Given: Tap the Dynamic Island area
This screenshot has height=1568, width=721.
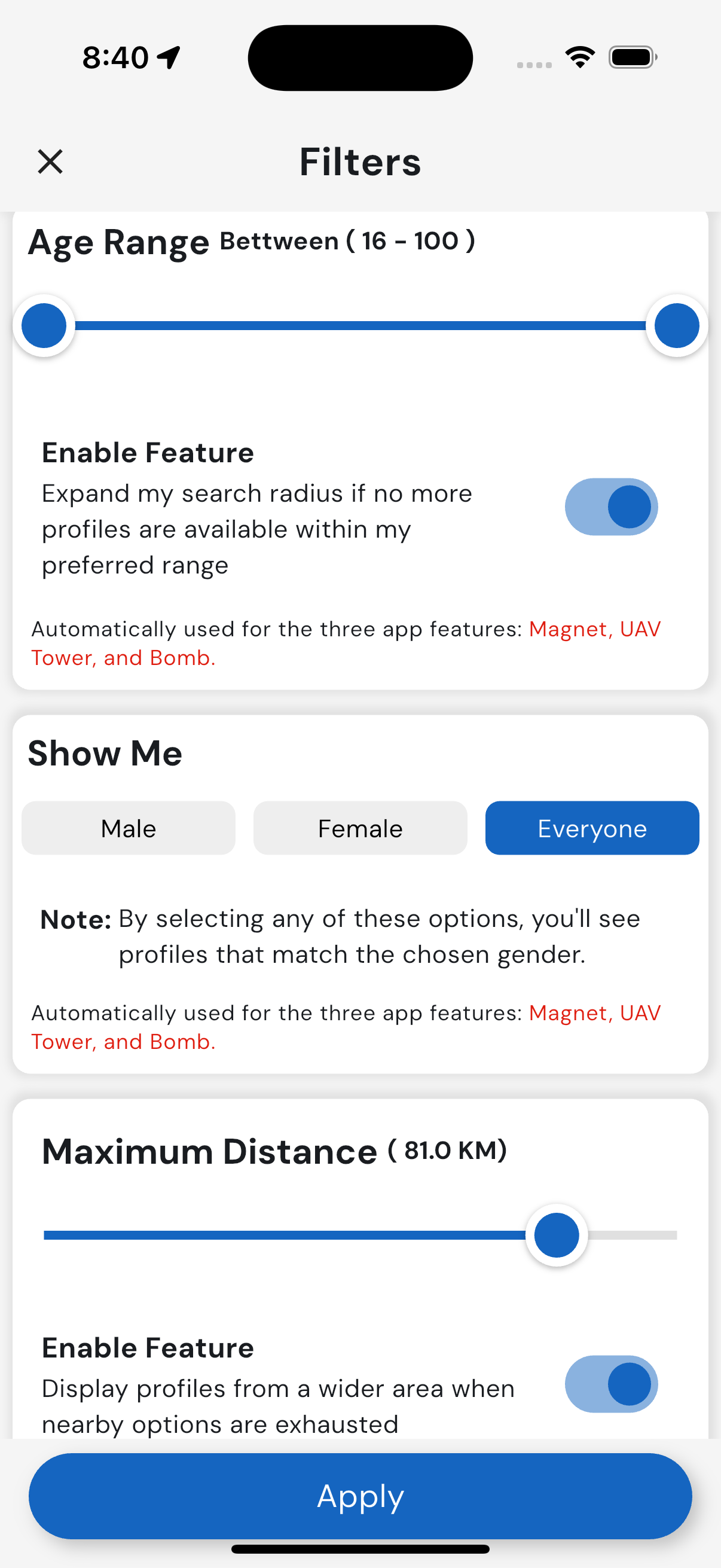Looking at the screenshot, I should tap(360, 57).
